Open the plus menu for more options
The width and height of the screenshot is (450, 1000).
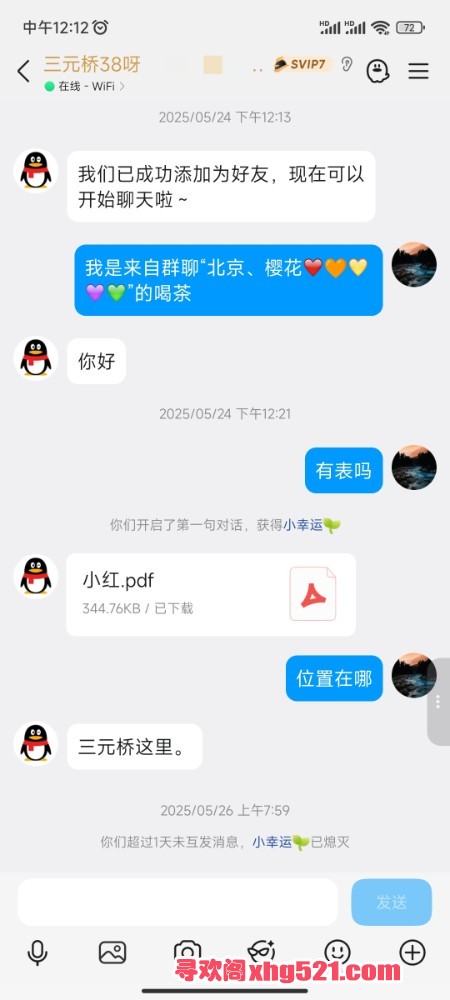[x=412, y=953]
